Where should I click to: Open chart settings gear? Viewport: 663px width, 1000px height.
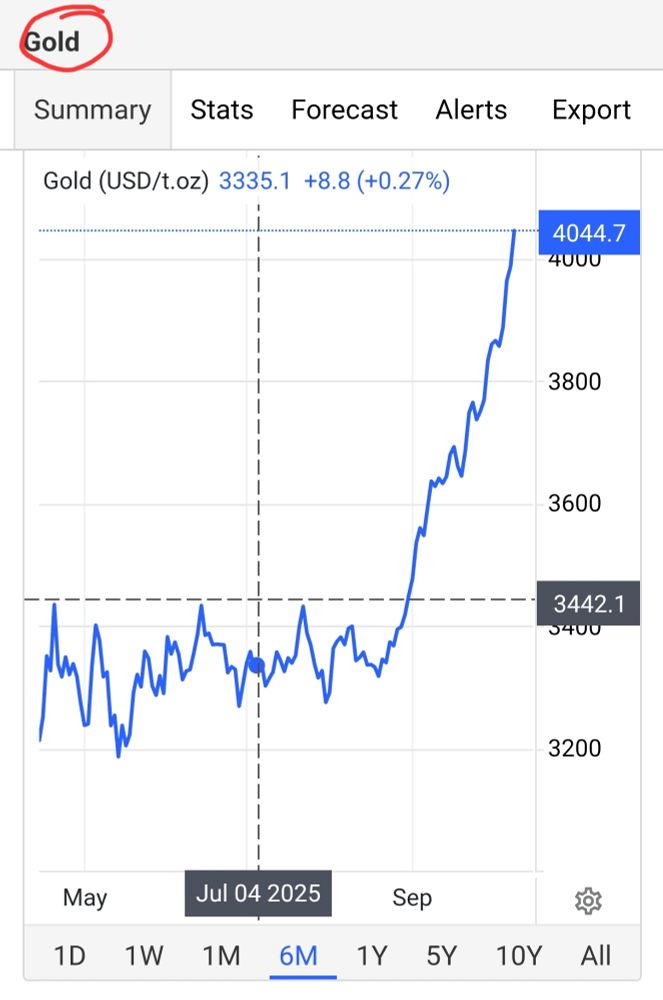[588, 901]
